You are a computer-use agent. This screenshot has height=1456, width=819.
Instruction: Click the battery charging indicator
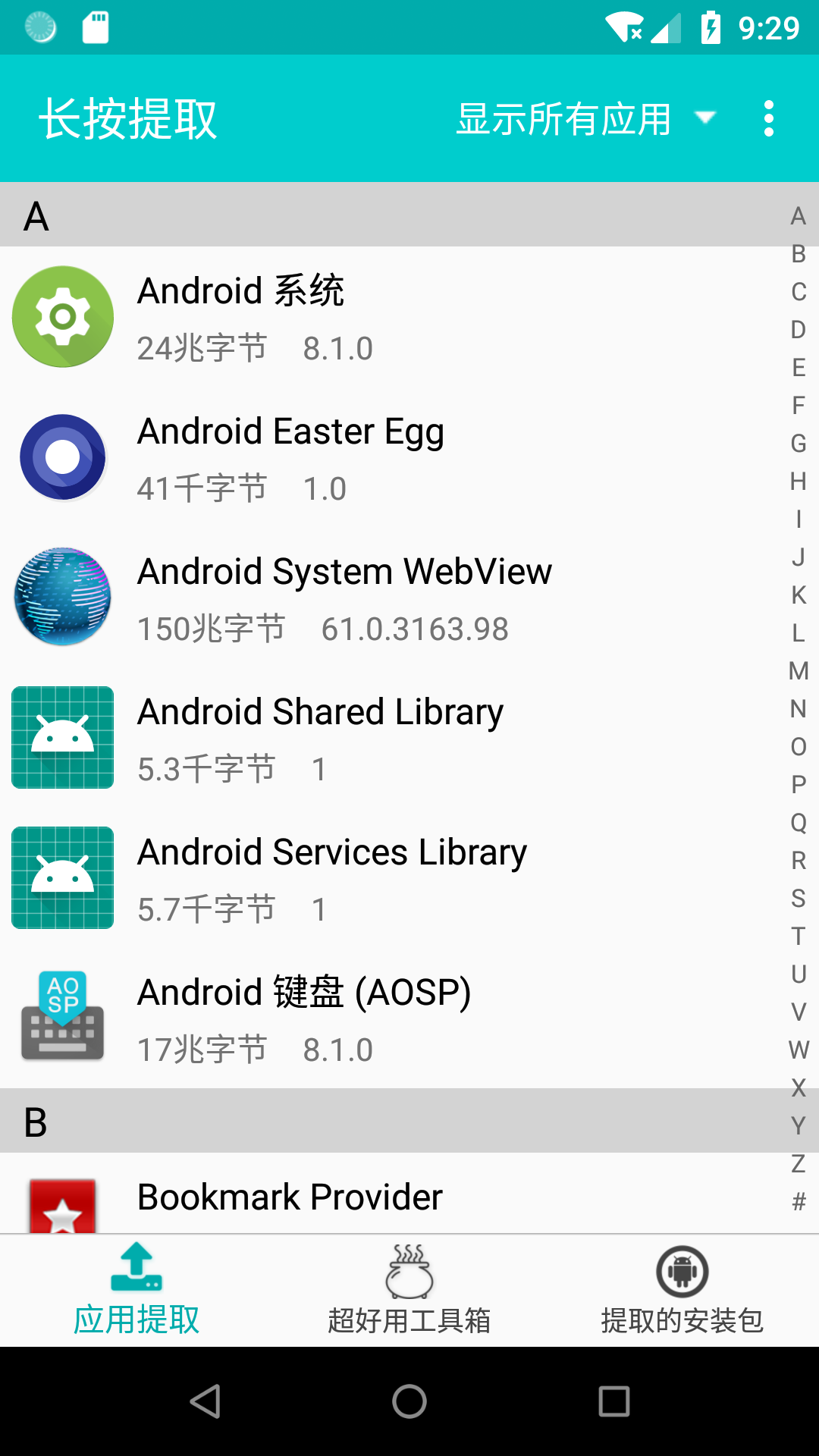(x=711, y=25)
